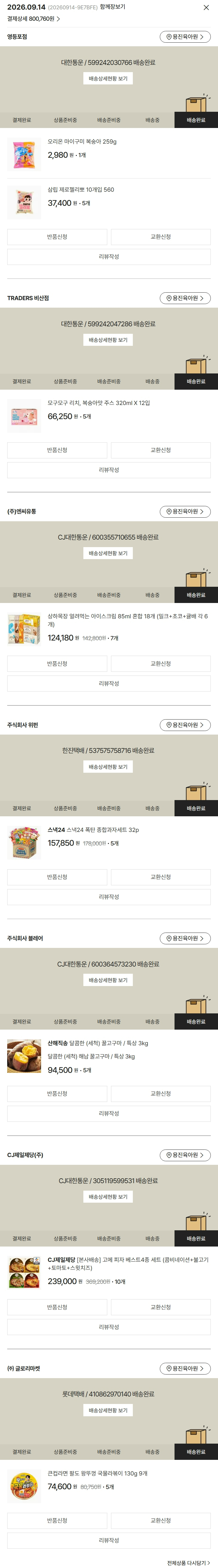Tap 용진육아원 address chip for 글로리마켓

[185, 1368]
